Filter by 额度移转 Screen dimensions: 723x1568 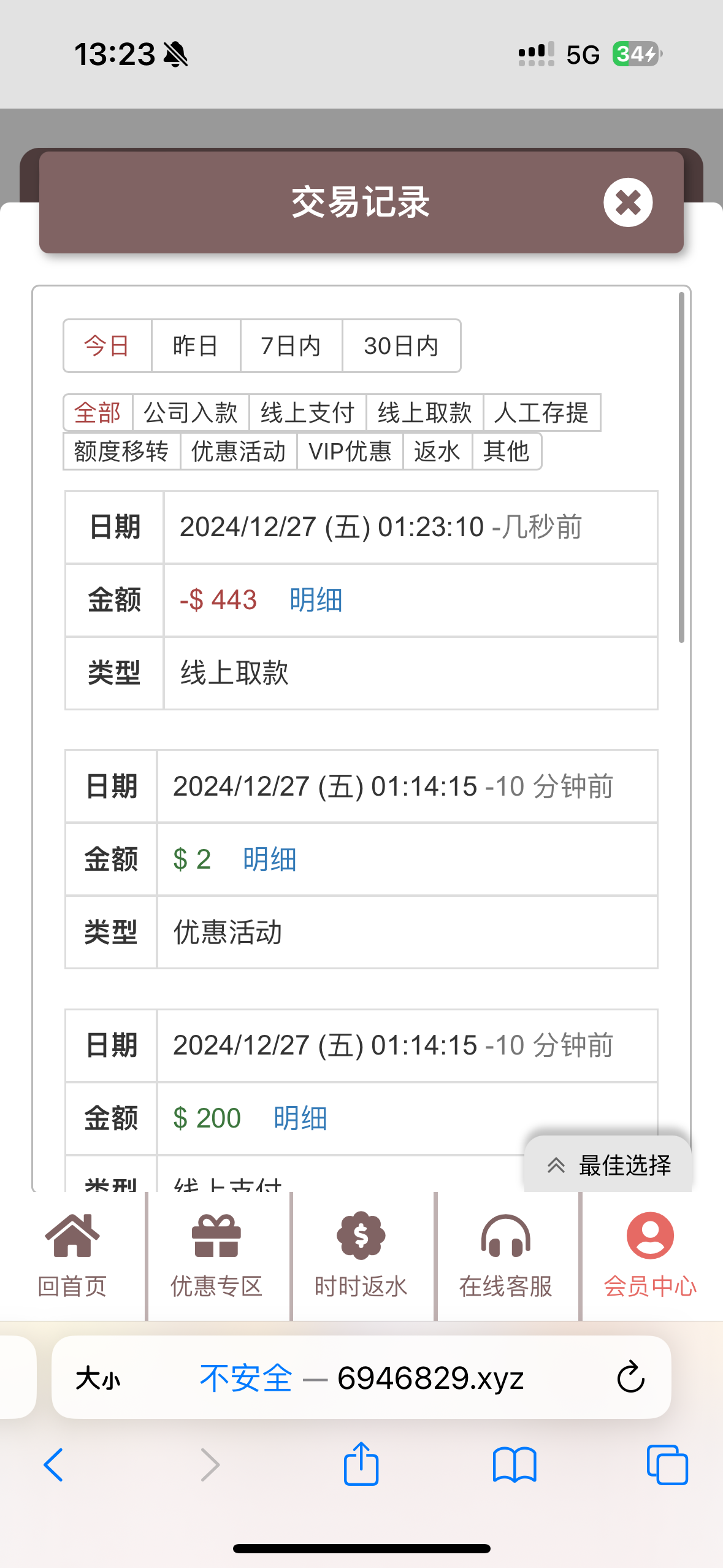tap(121, 452)
